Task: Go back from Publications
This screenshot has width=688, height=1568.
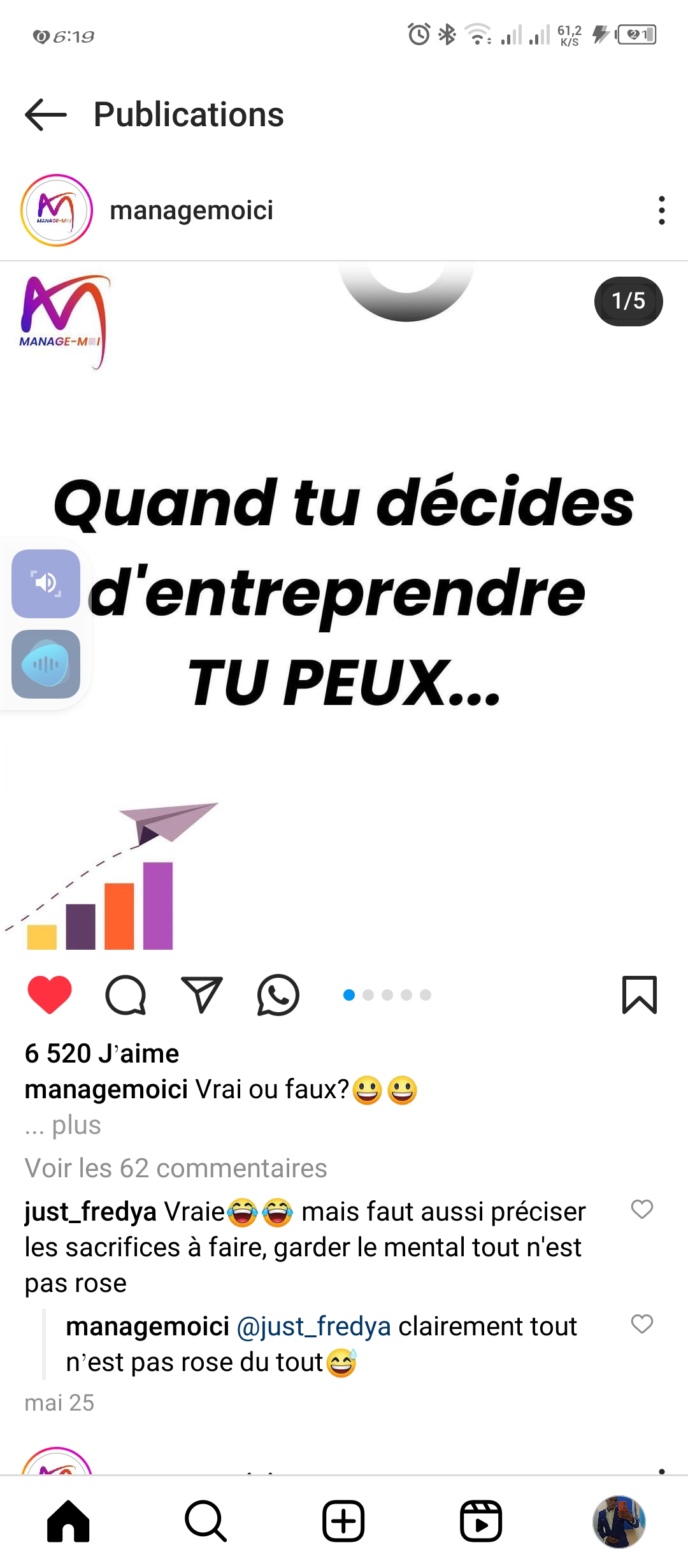Action: click(46, 115)
